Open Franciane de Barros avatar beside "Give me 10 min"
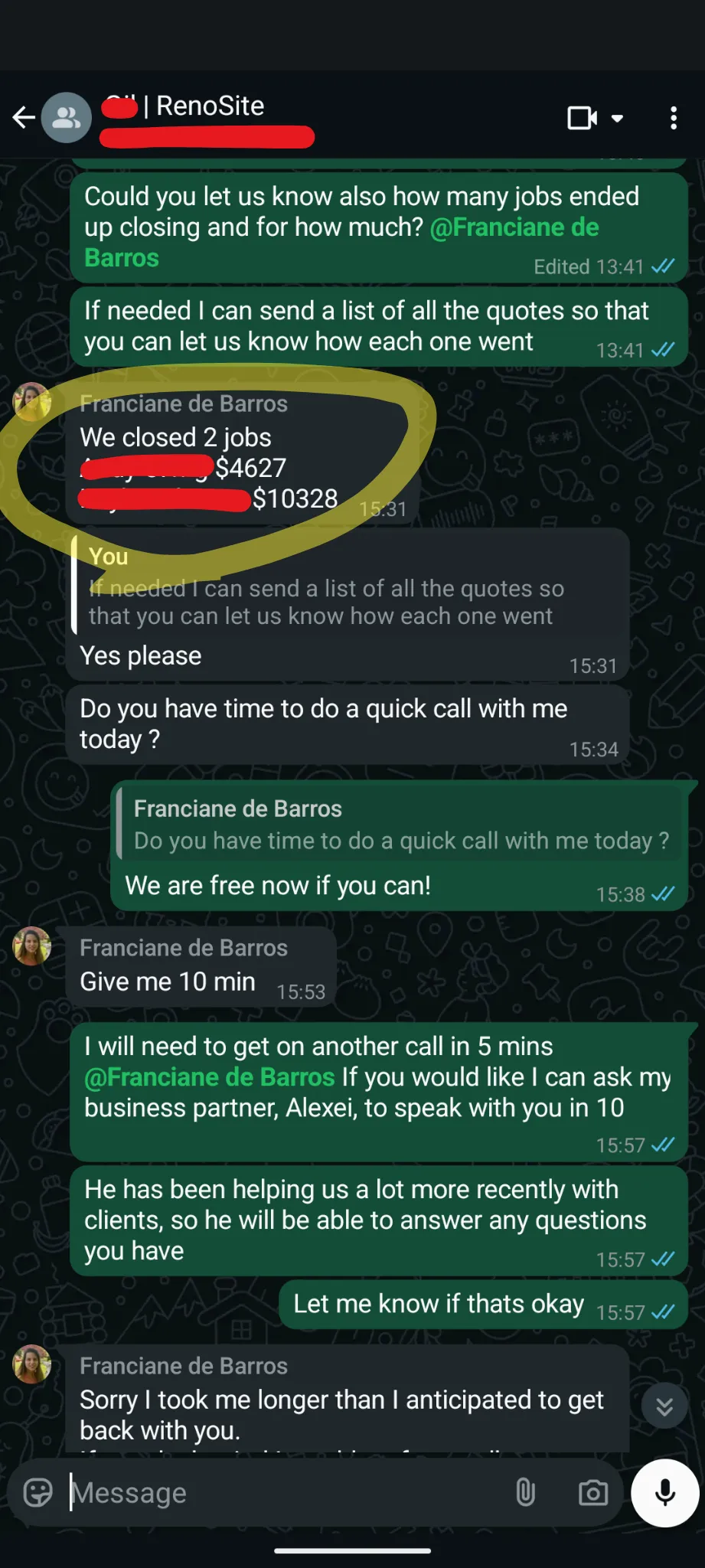The width and height of the screenshot is (705, 1568). pos(32,946)
